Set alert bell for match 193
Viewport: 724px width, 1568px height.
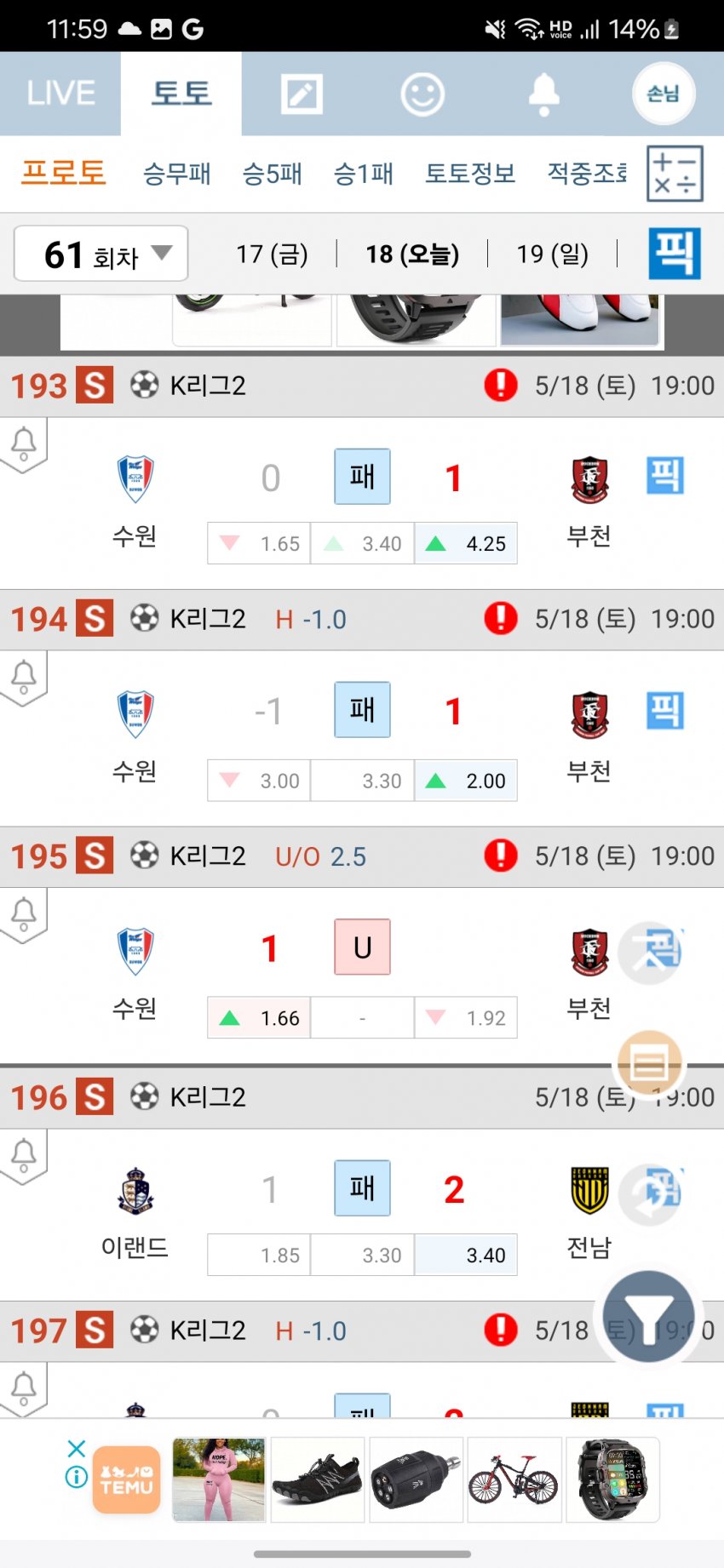pos(24,444)
